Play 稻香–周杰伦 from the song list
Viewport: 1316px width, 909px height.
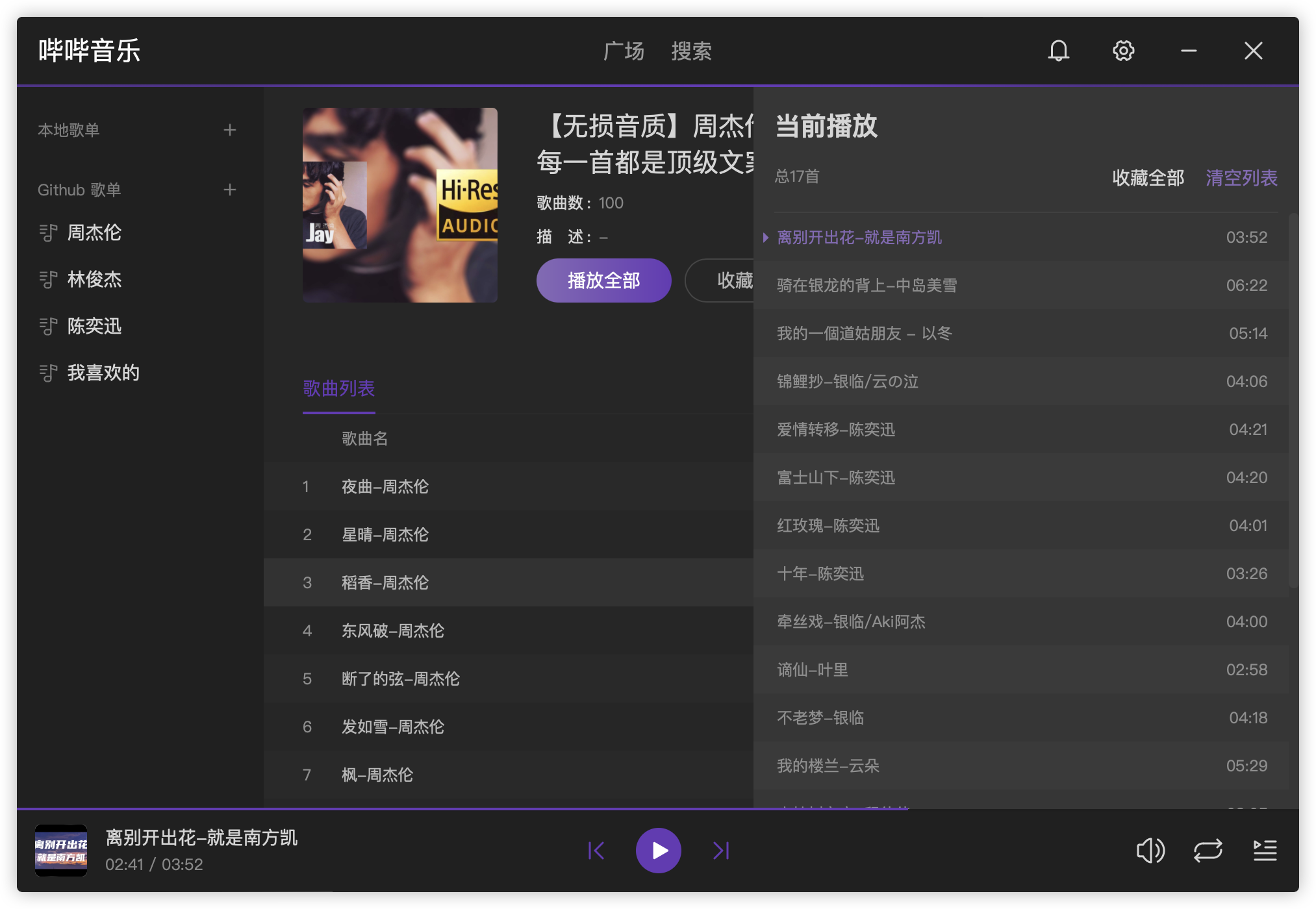pyautogui.click(x=385, y=582)
